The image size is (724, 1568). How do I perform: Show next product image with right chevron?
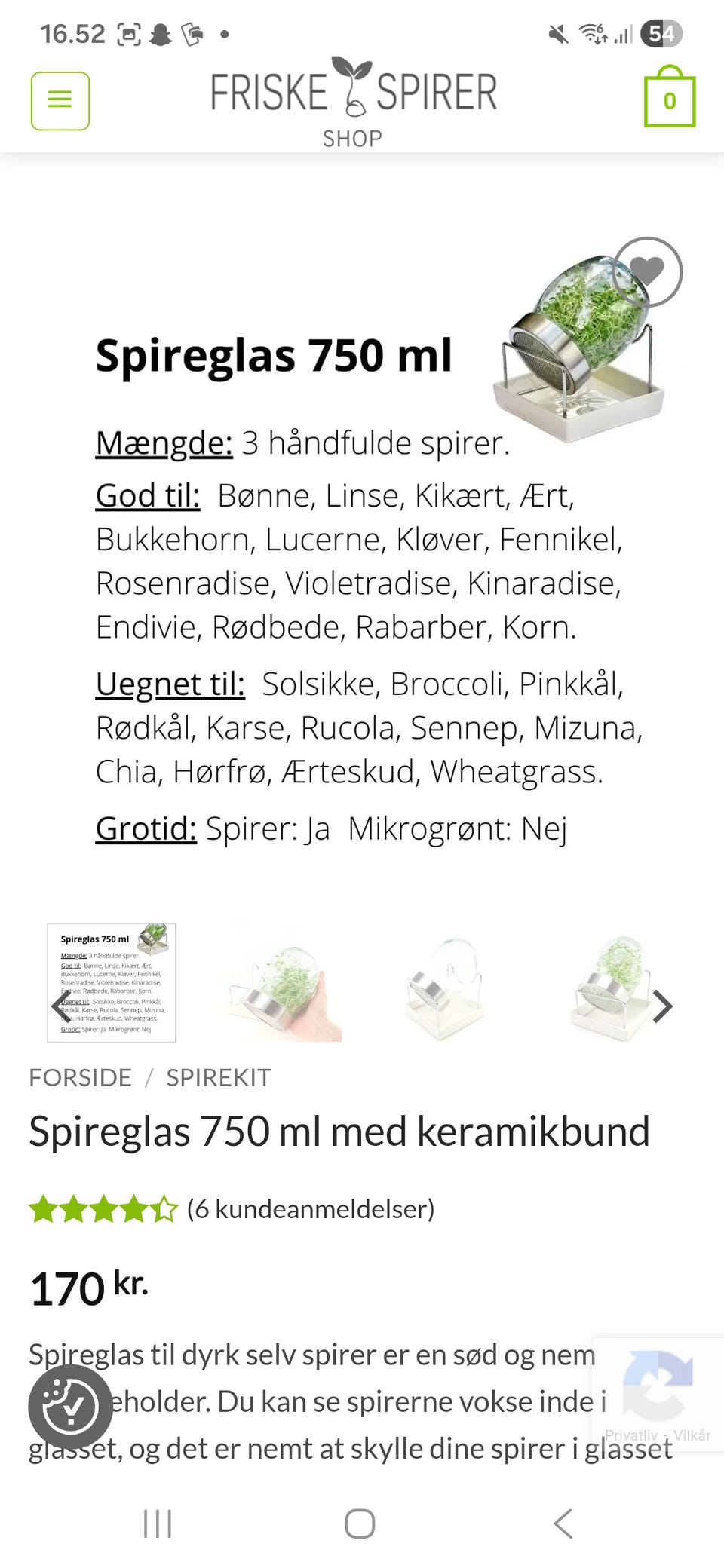[662, 1006]
